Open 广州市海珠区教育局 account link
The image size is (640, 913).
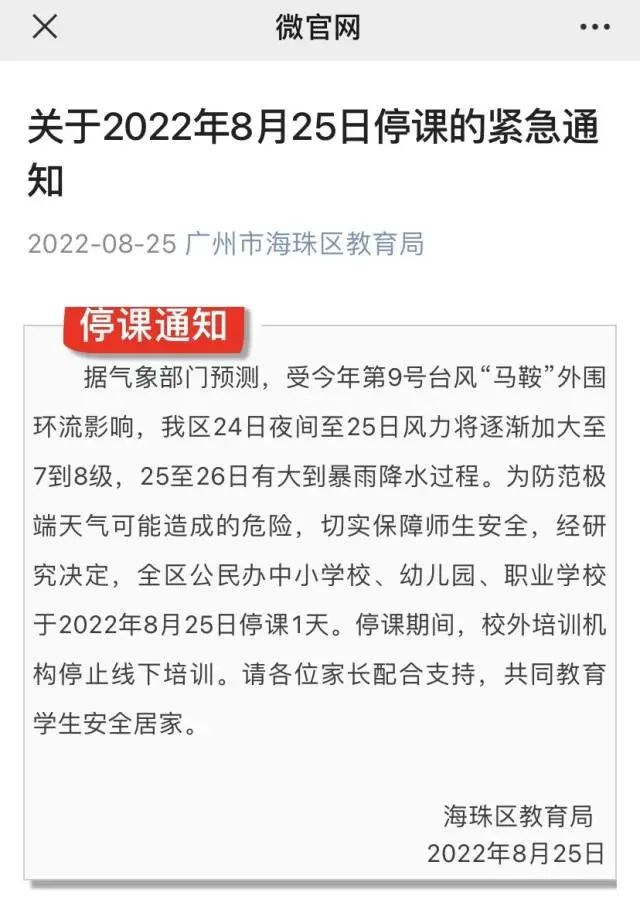[304, 244]
